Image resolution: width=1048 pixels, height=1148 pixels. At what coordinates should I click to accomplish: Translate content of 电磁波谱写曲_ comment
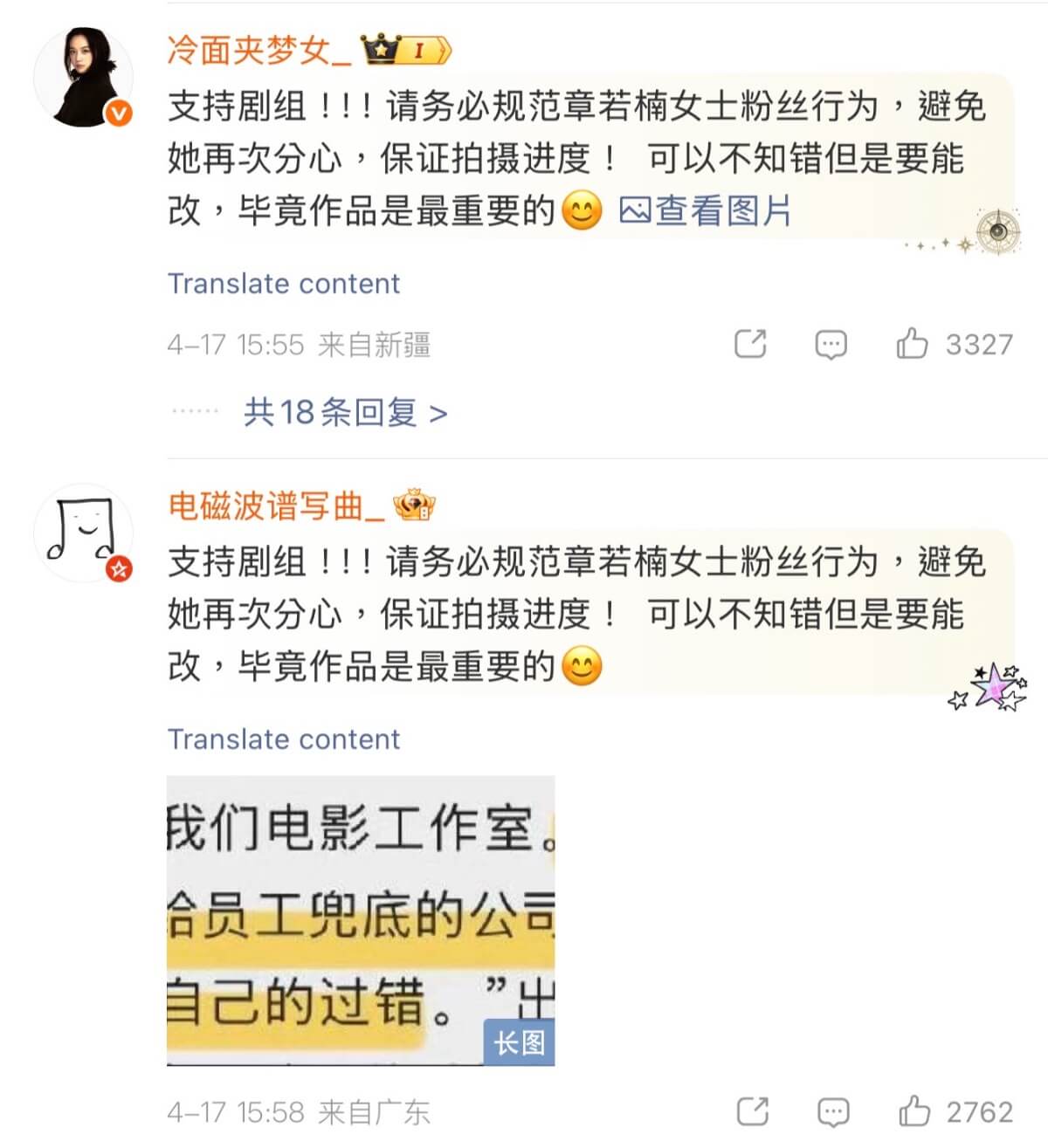(x=284, y=739)
